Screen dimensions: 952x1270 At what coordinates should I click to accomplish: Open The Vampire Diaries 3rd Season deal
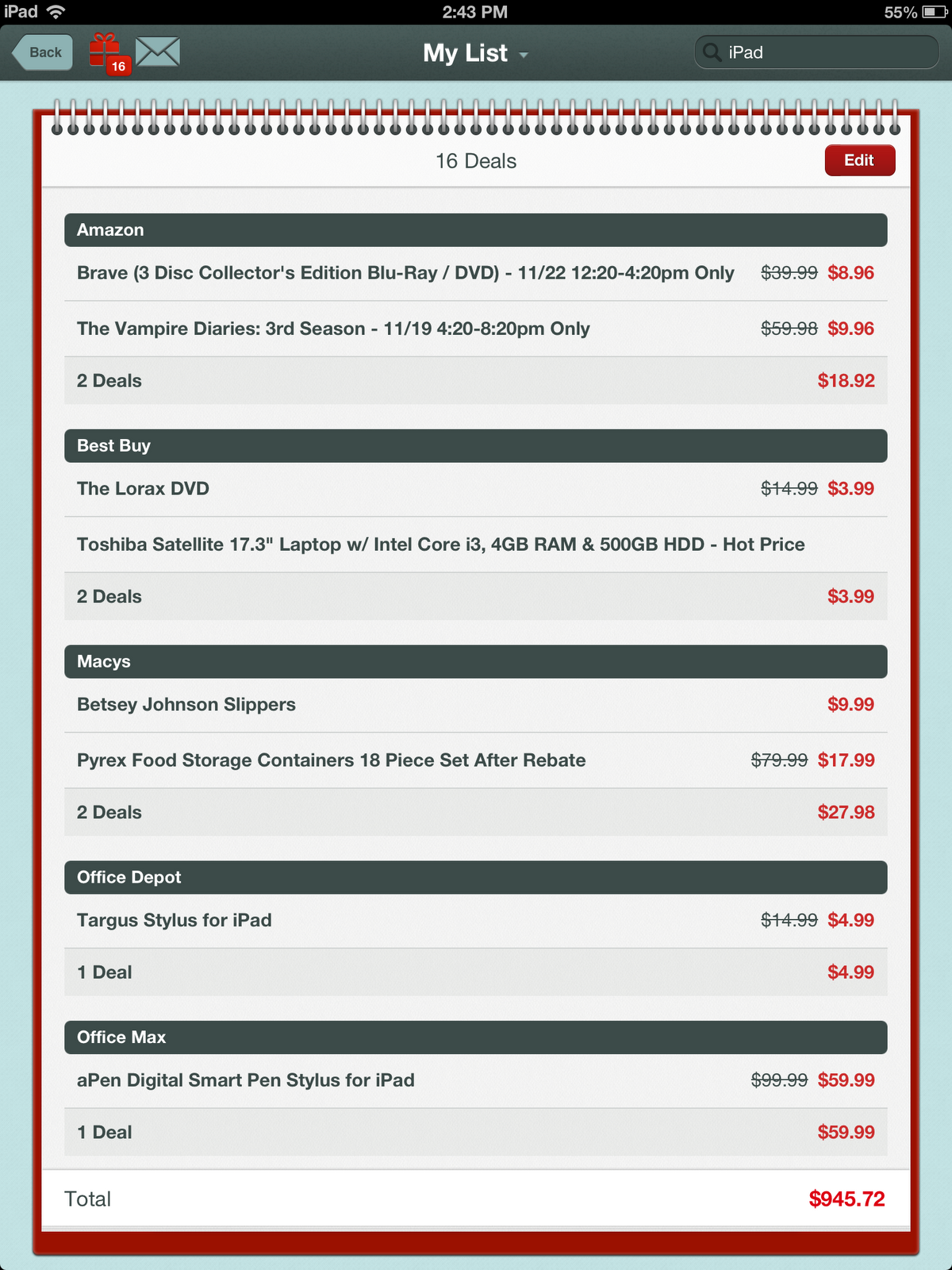[476, 329]
